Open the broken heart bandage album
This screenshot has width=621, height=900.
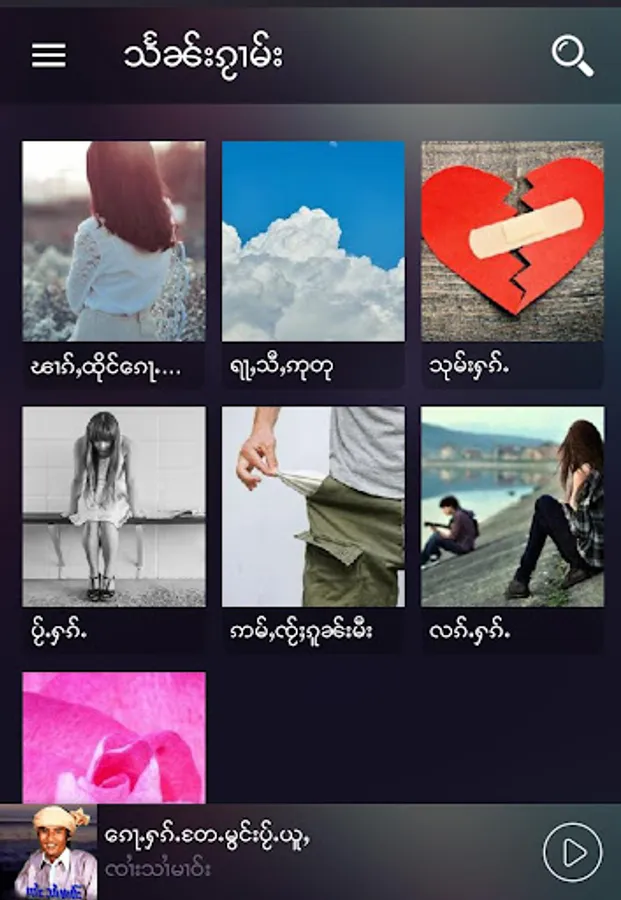(x=512, y=241)
